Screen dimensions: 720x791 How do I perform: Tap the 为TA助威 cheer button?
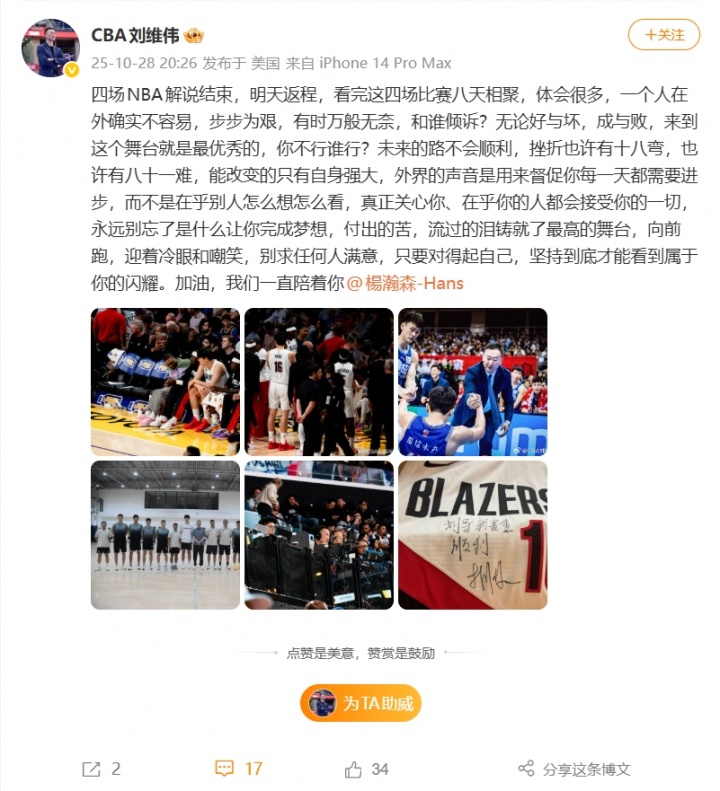coord(361,703)
